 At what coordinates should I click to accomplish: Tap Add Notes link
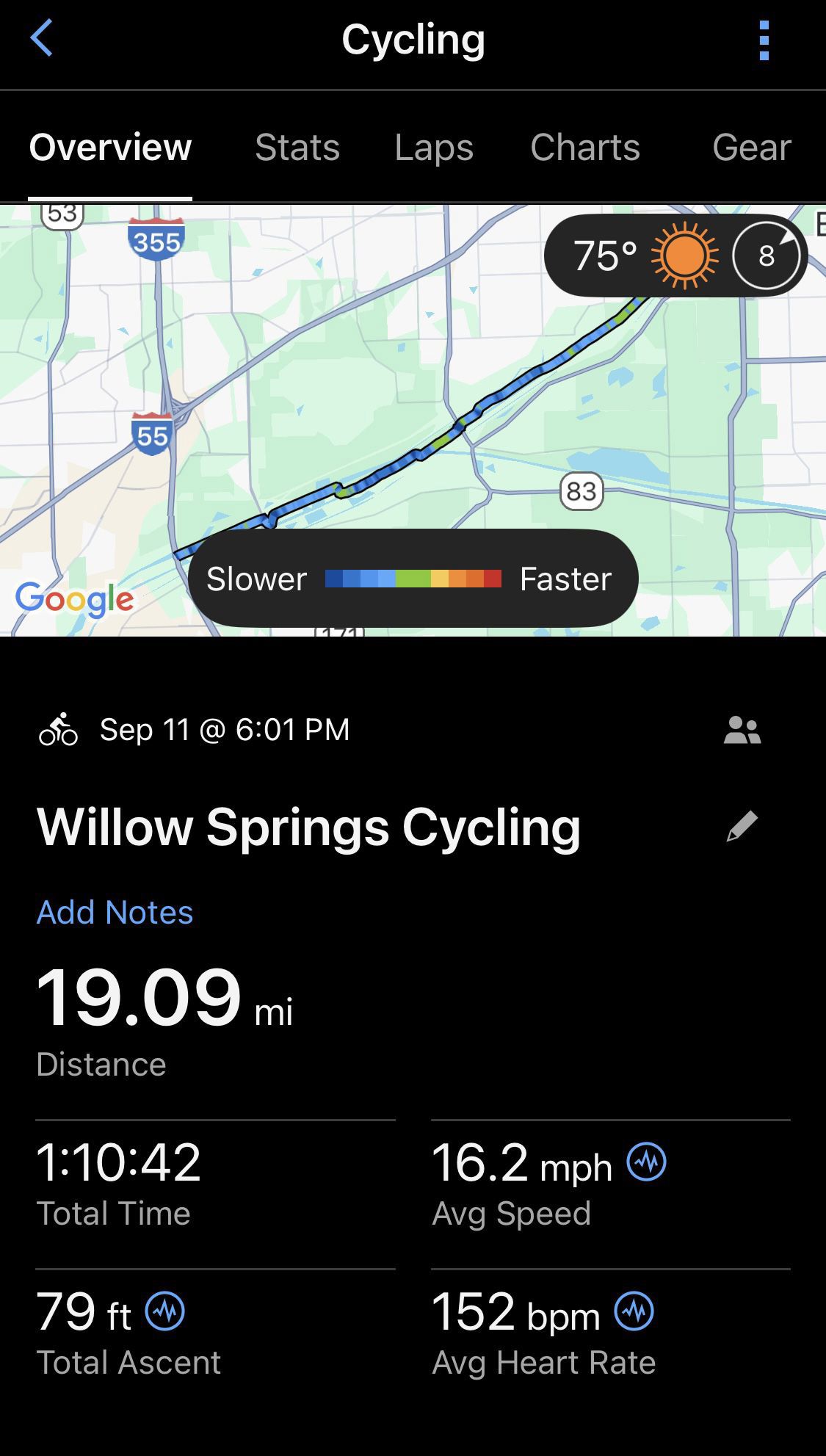click(x=115, y=912)
